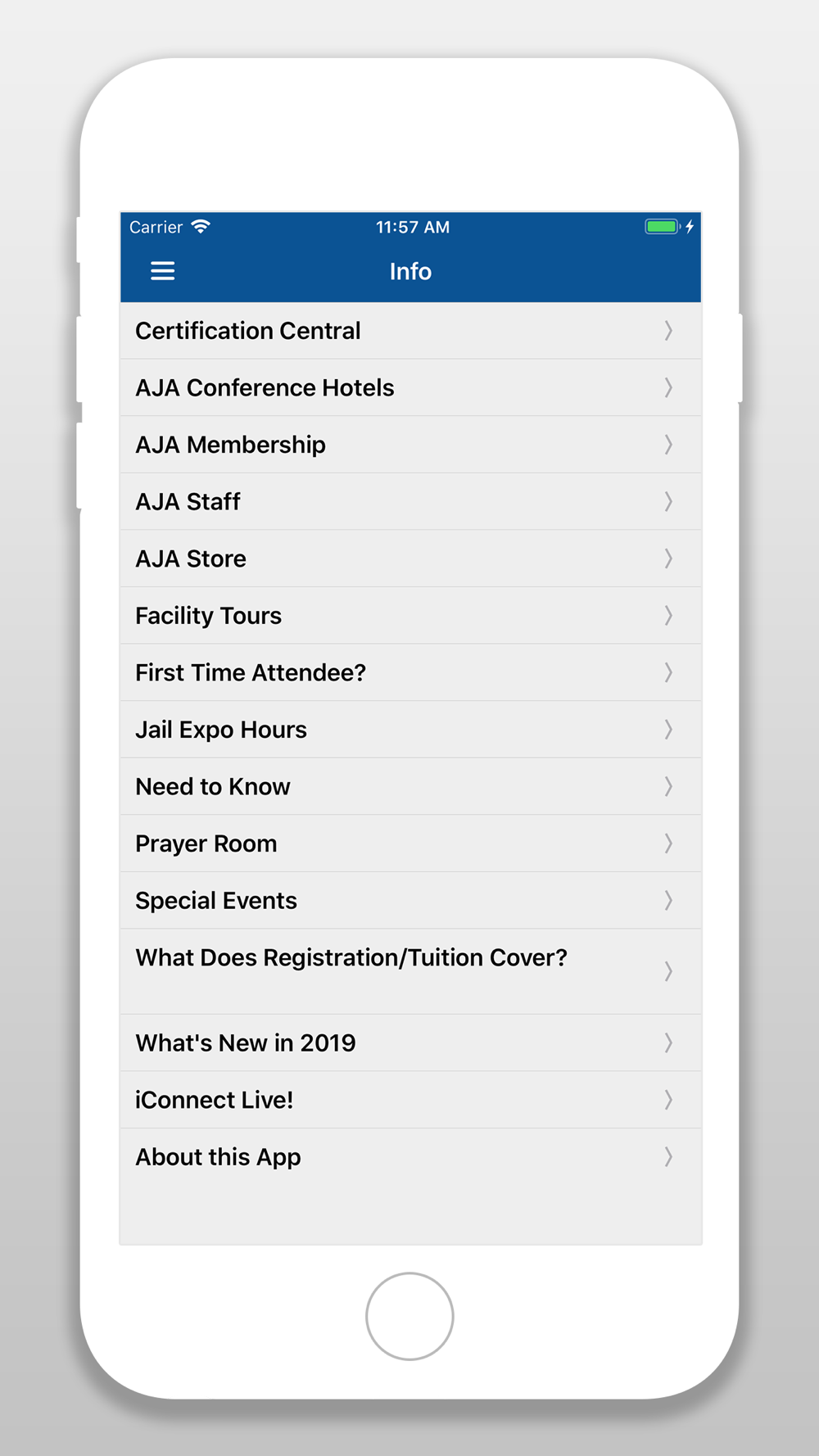819x1456 pixels.
Task: Go to AJA Store
Action: point(410,558)
